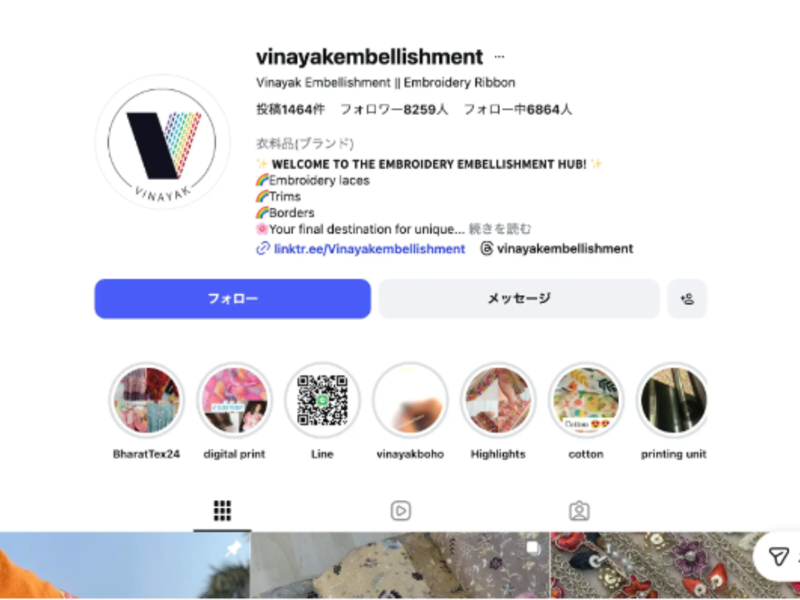View the vinayakboho highlight
Viewport: 800px width, 600px height.
pyautogui.click(x=410, y=400)
